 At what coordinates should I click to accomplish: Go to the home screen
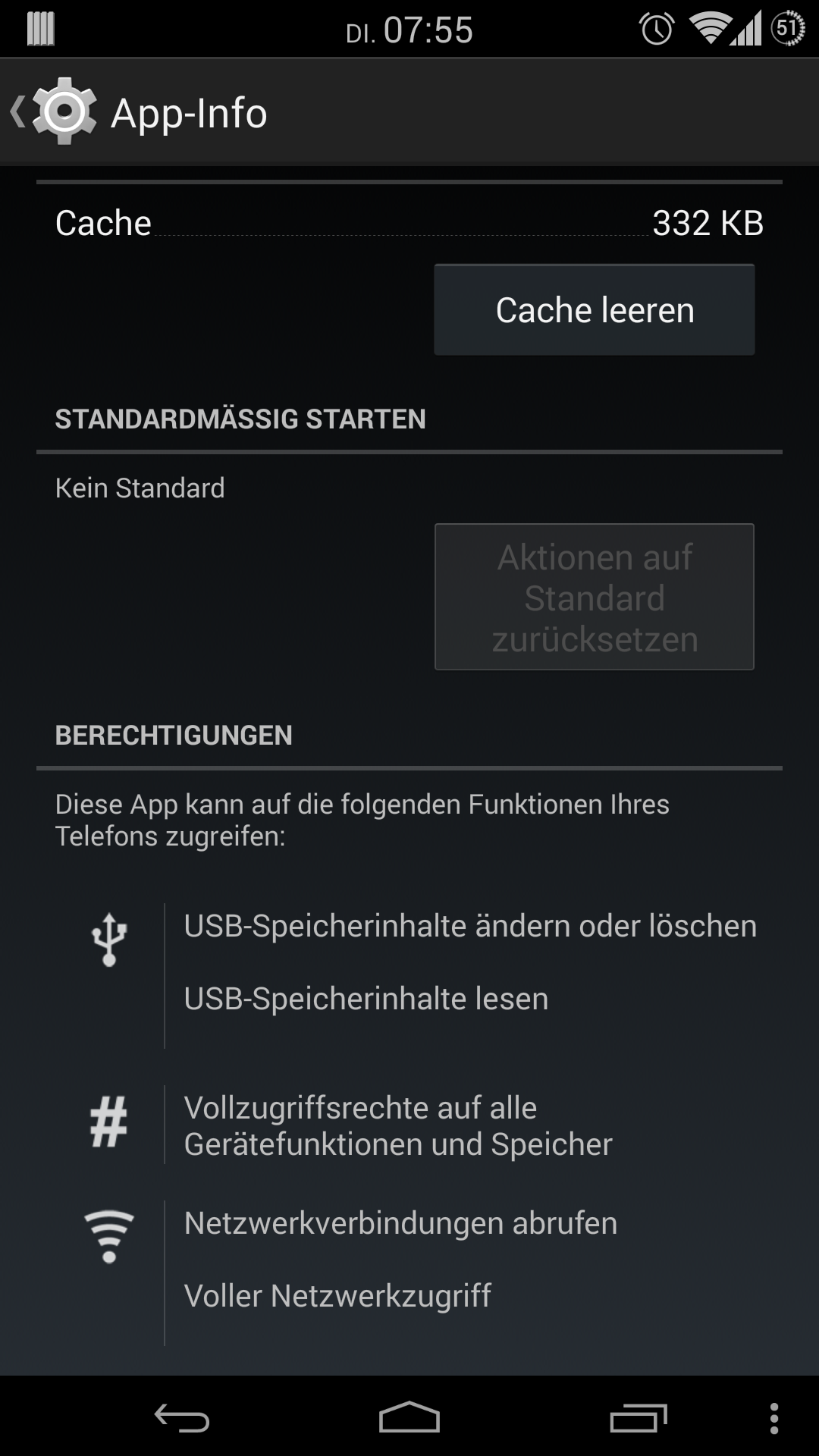[x=409, y=1417]
